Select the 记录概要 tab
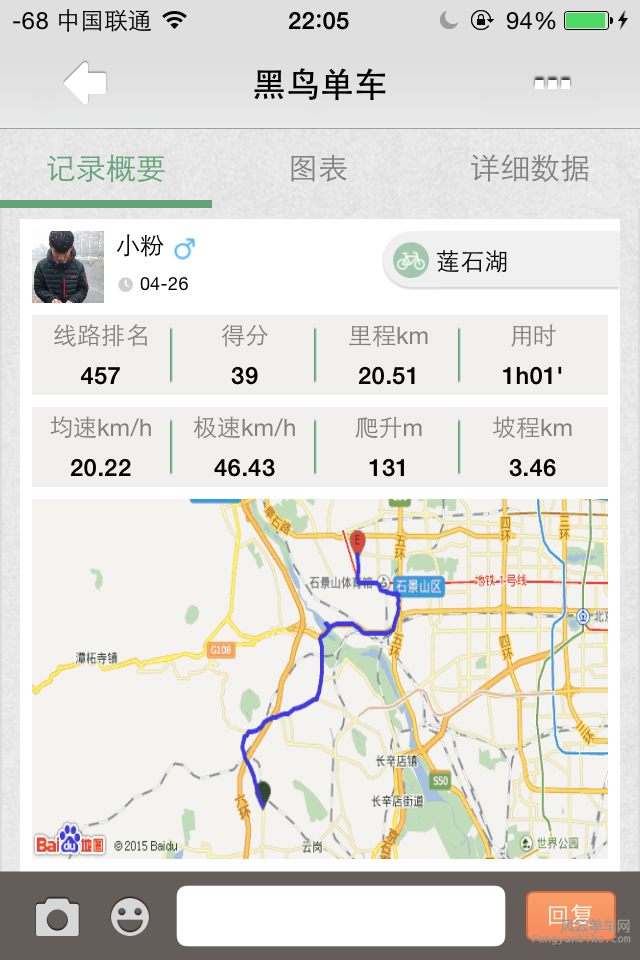This screenshot has height=960, width=640. click(106, 169)
